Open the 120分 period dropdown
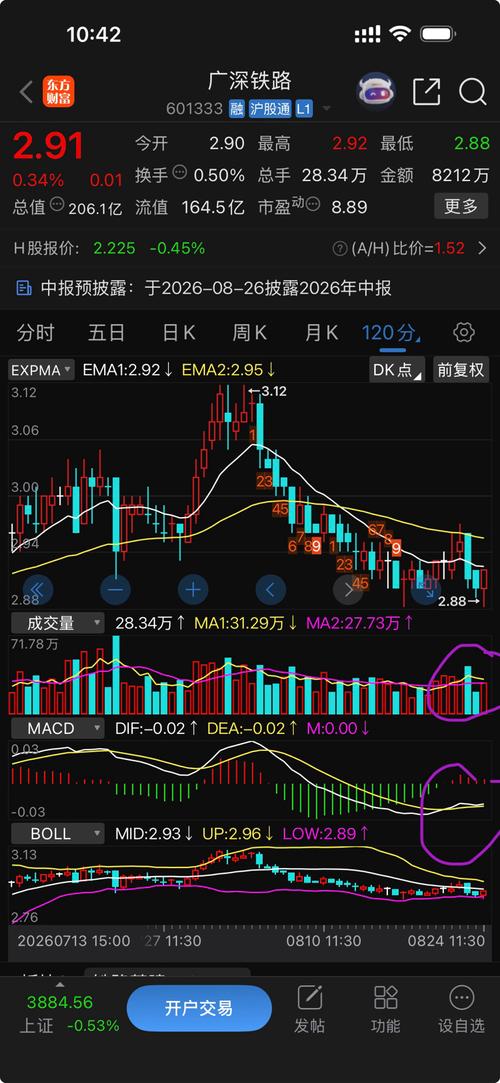 [x=392, y=334]
